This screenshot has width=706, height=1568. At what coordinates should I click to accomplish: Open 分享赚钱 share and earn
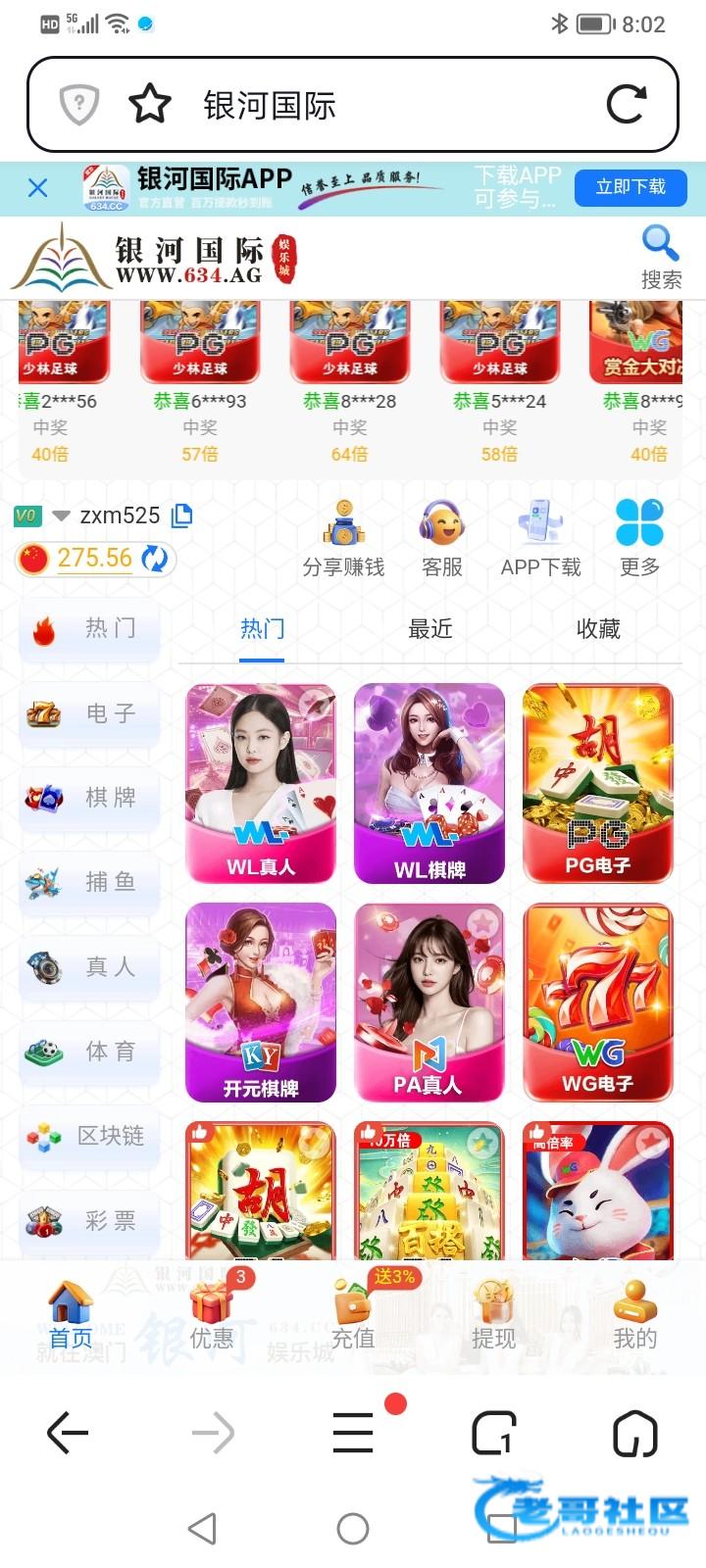343,539
